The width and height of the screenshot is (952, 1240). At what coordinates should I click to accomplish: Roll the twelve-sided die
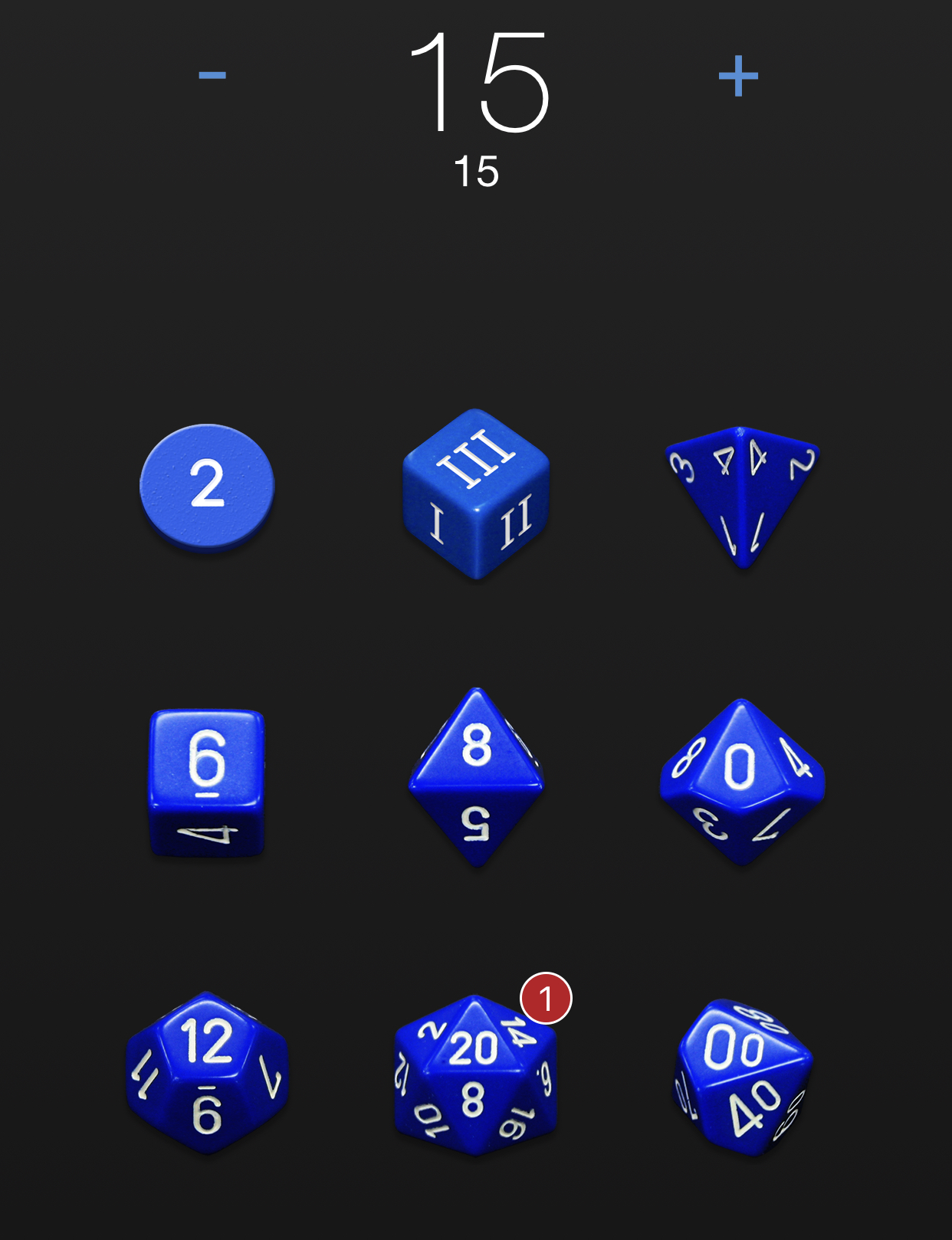(x=207, y=1071)
